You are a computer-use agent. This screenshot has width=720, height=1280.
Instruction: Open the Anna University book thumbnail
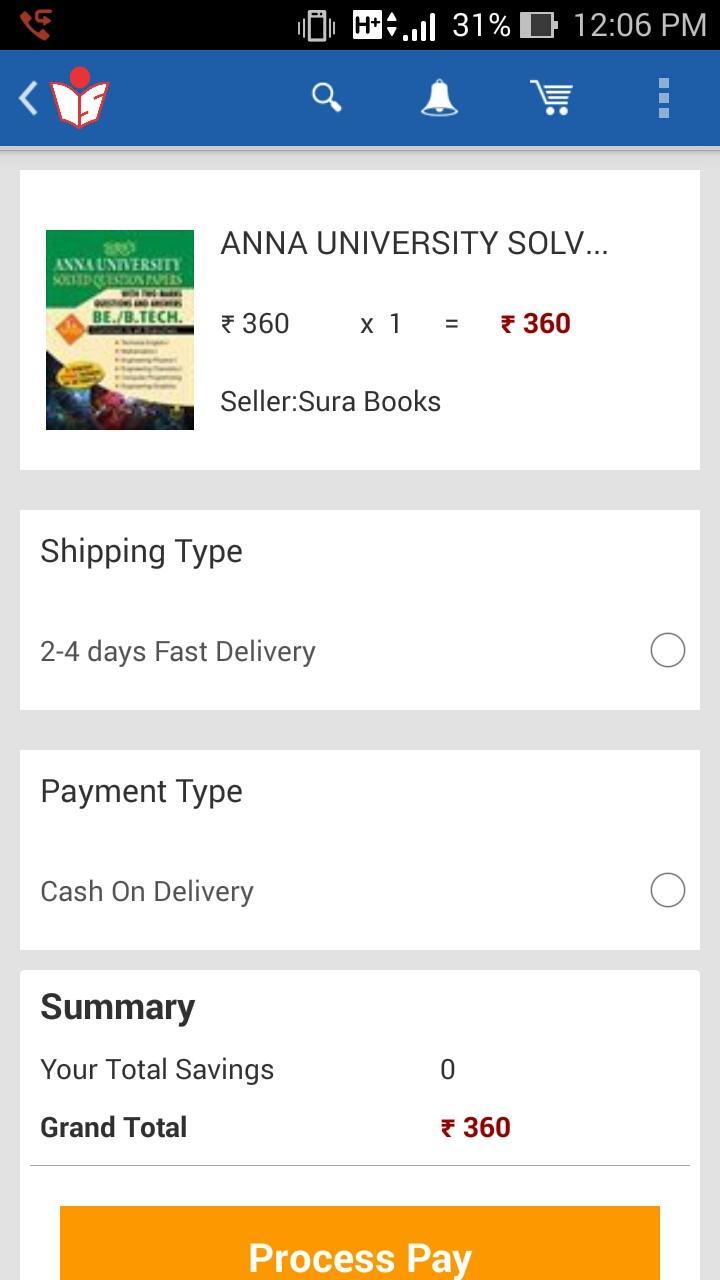(120, 329)
